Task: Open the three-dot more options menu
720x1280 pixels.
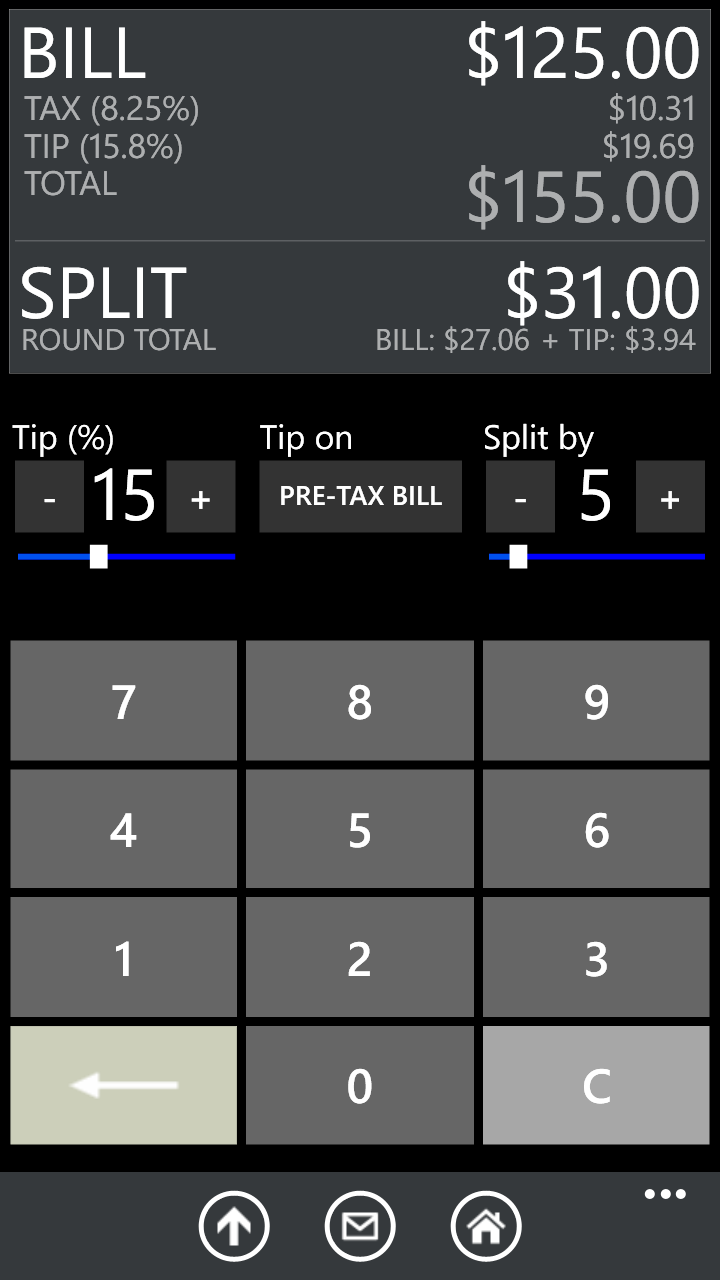Action: tap(665, 1195)
